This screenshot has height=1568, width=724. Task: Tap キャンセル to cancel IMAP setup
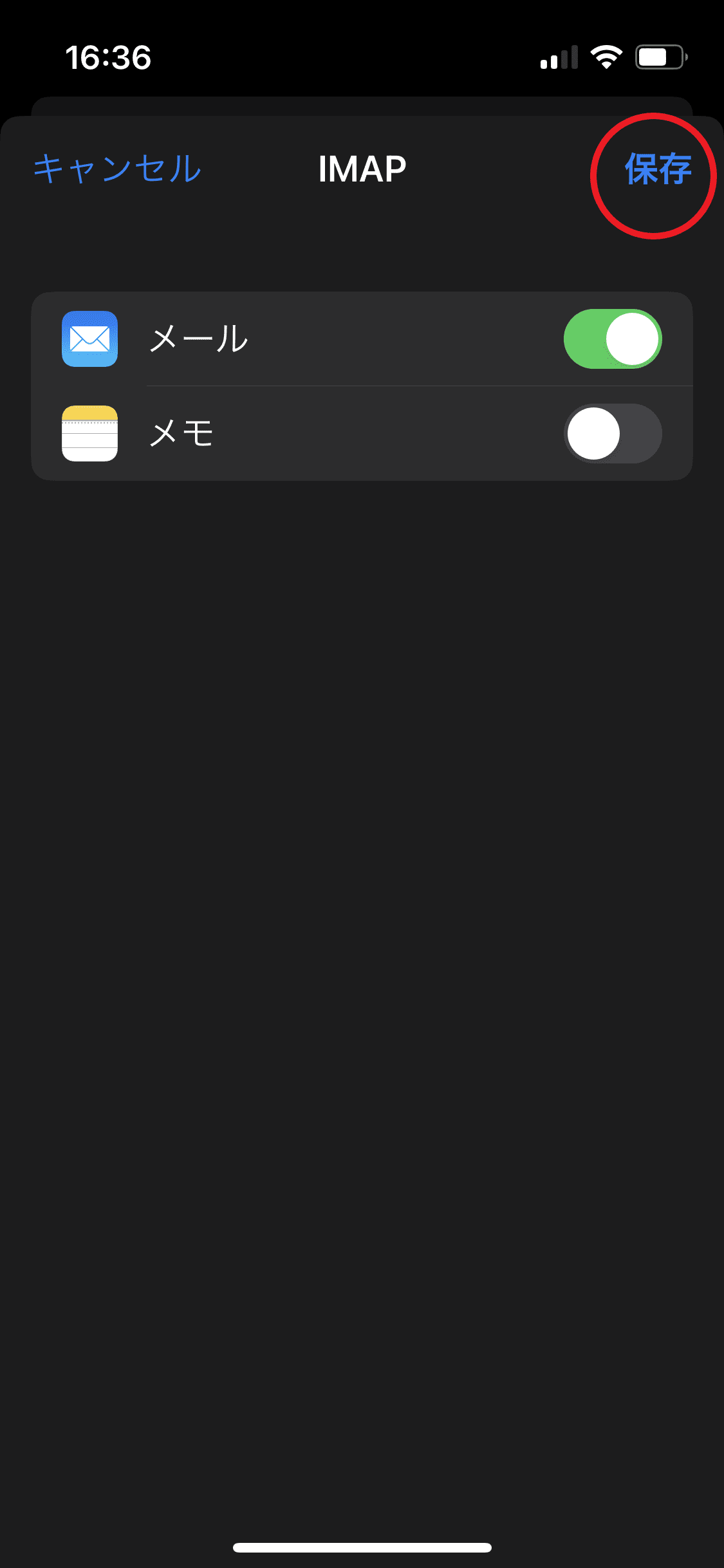click(x=117, y=169)
